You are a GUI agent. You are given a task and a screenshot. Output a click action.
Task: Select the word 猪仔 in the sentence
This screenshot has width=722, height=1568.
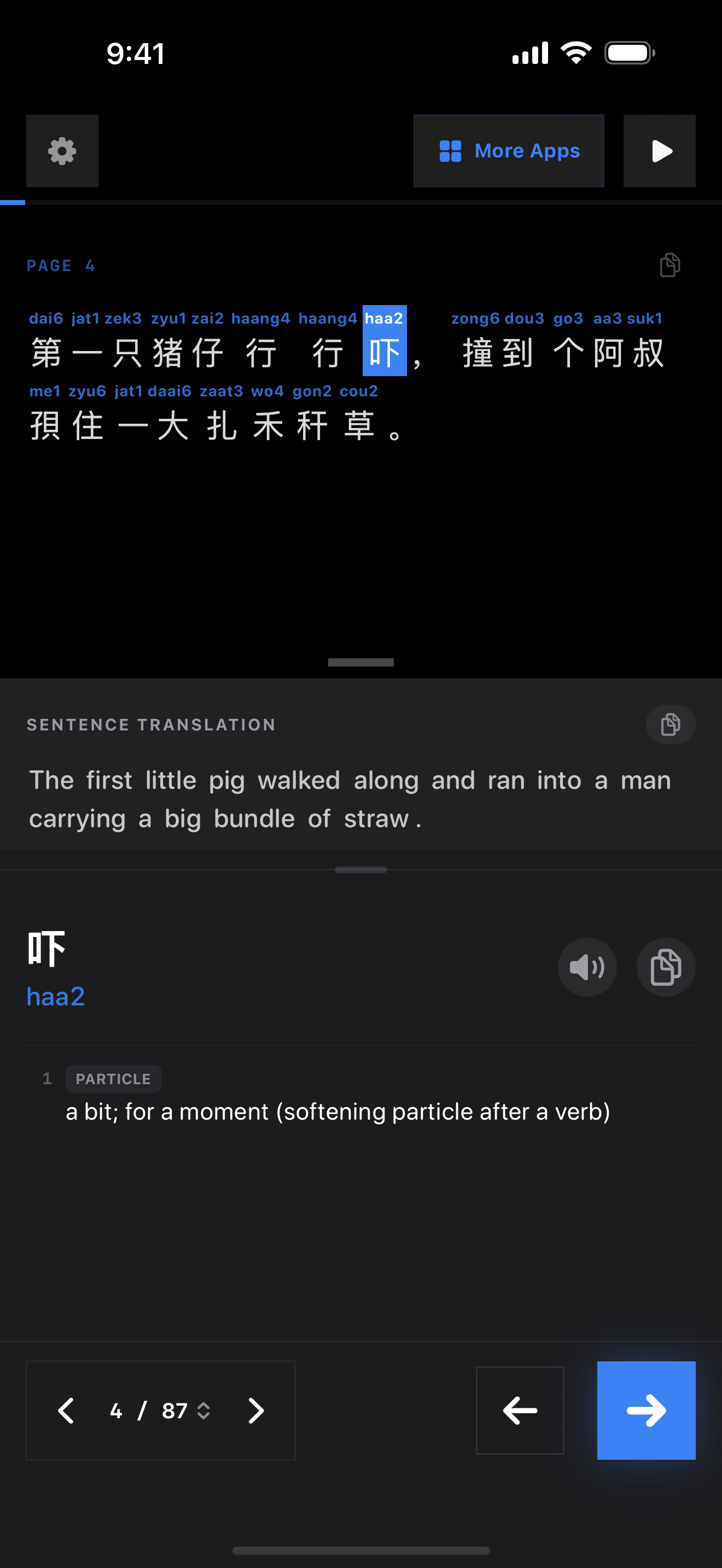[x=188, y=353]
